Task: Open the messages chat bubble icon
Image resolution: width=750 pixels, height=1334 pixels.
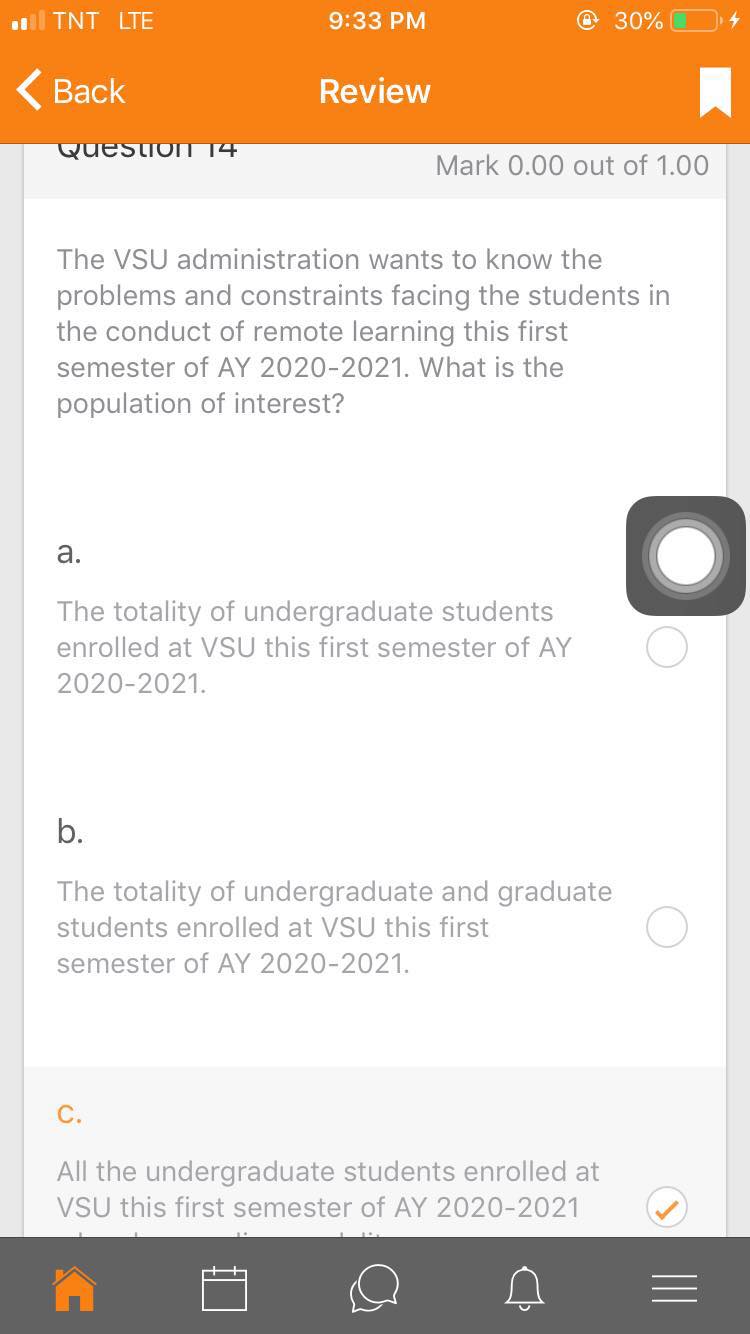Action: (374, 1288)
